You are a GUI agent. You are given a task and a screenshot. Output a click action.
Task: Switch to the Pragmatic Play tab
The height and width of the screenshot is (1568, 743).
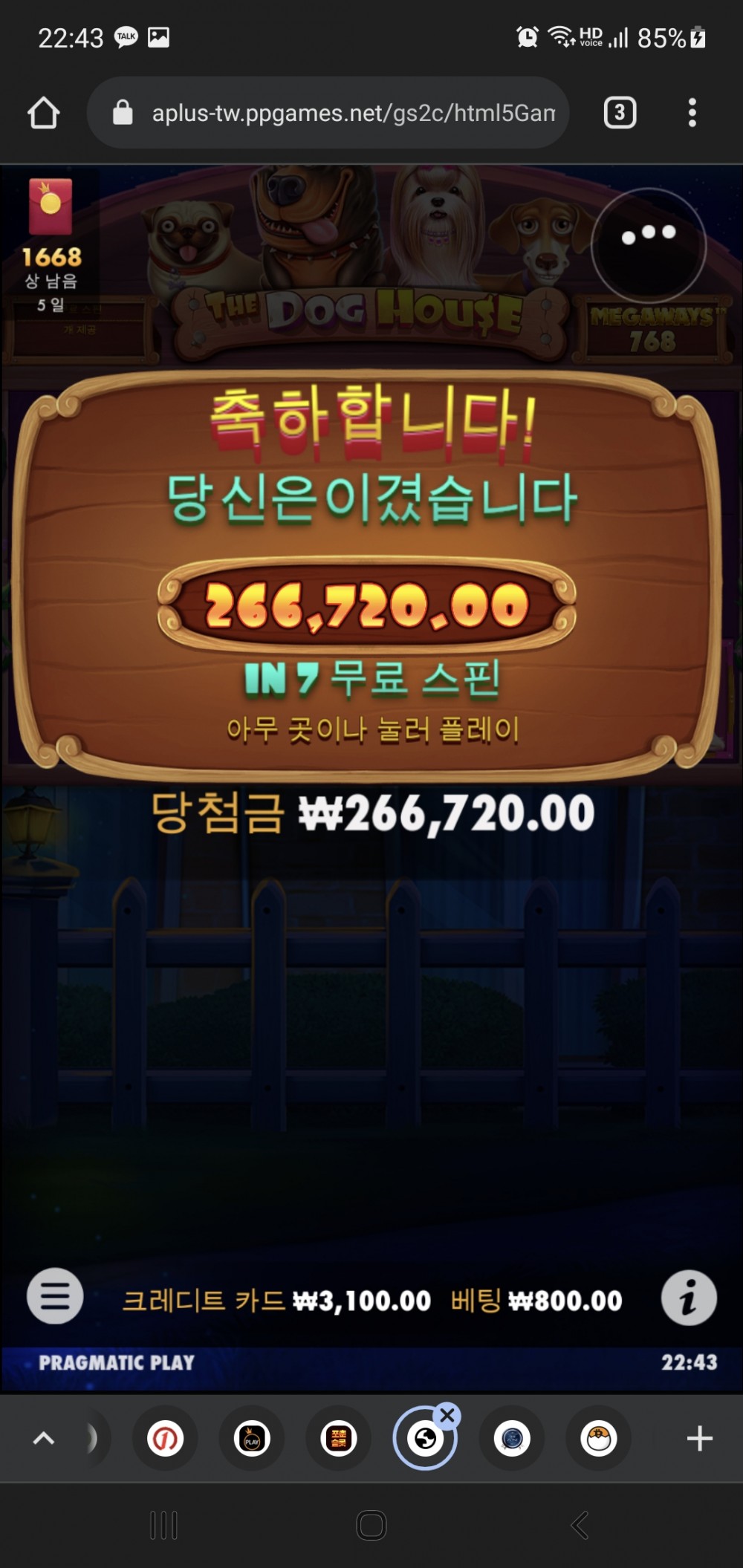tap(252, 1439)
